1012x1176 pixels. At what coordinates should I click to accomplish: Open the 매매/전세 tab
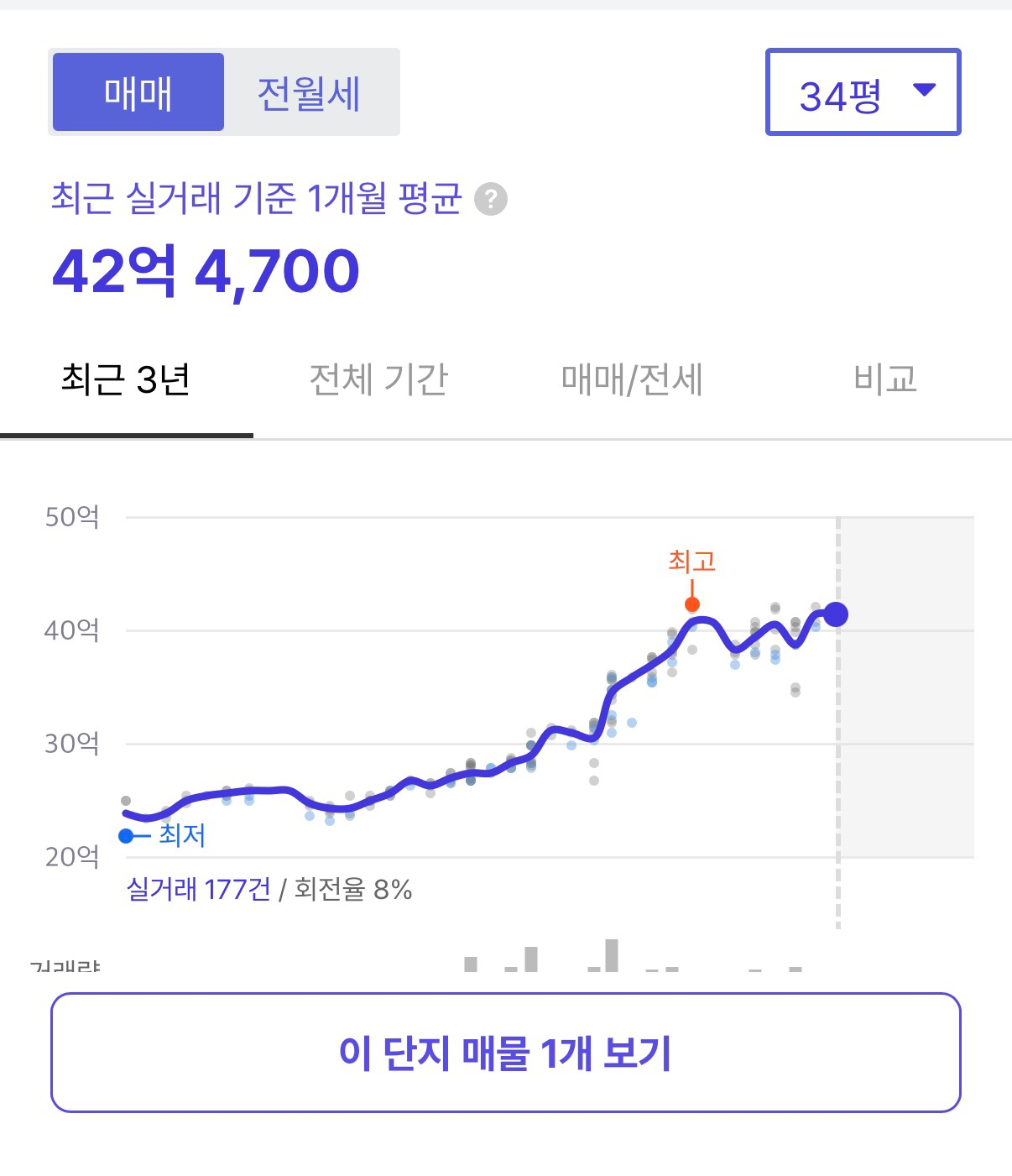632,379
